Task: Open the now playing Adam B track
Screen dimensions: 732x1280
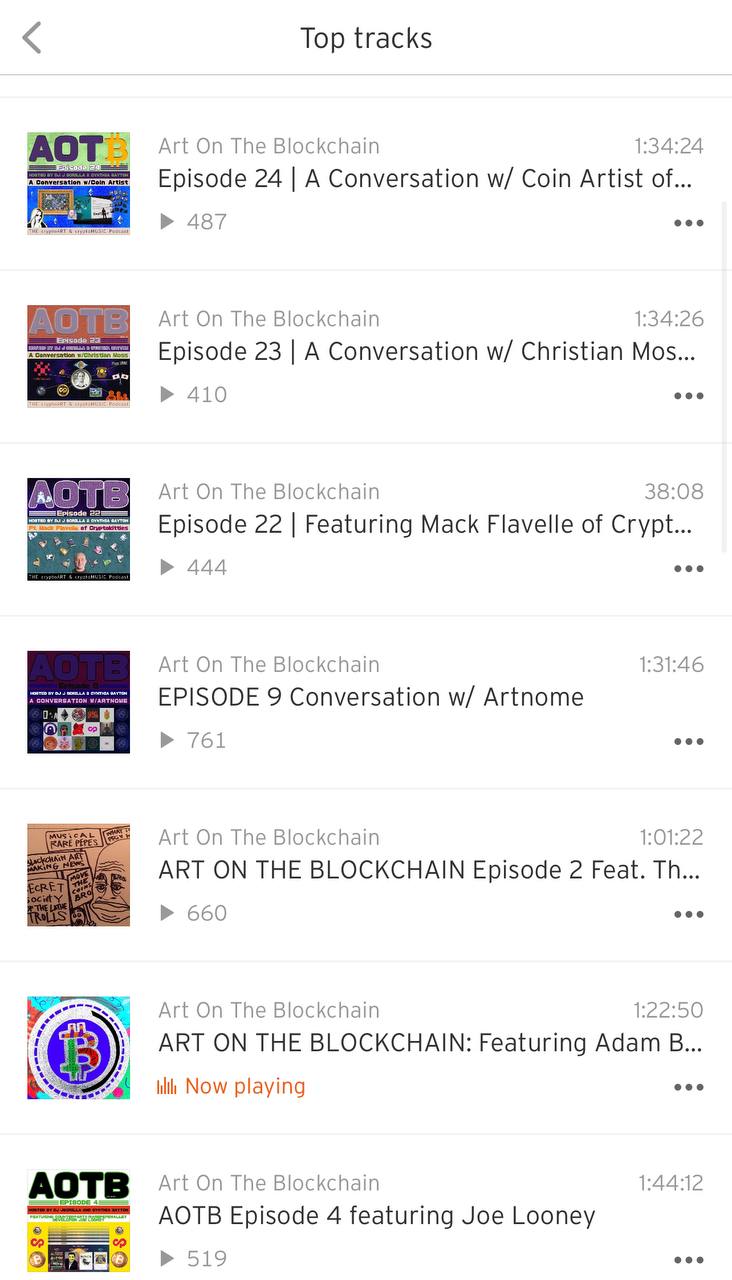Action: point(366,1049)
